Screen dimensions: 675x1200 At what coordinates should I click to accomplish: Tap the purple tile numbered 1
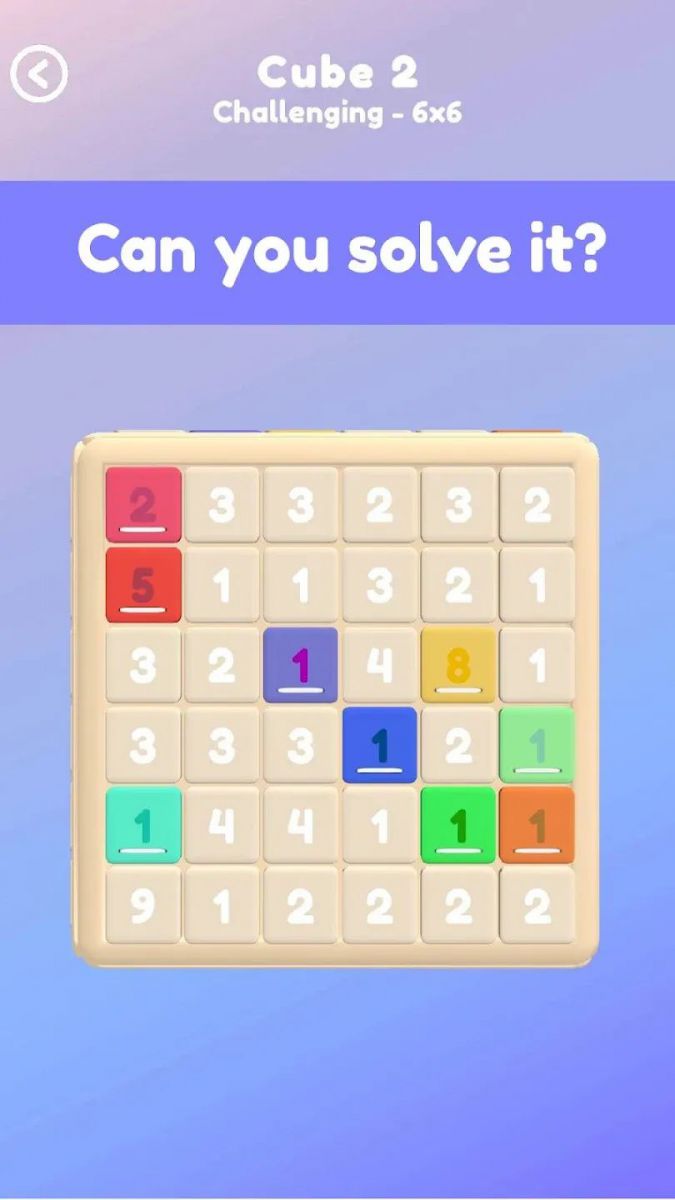point(300,665)
